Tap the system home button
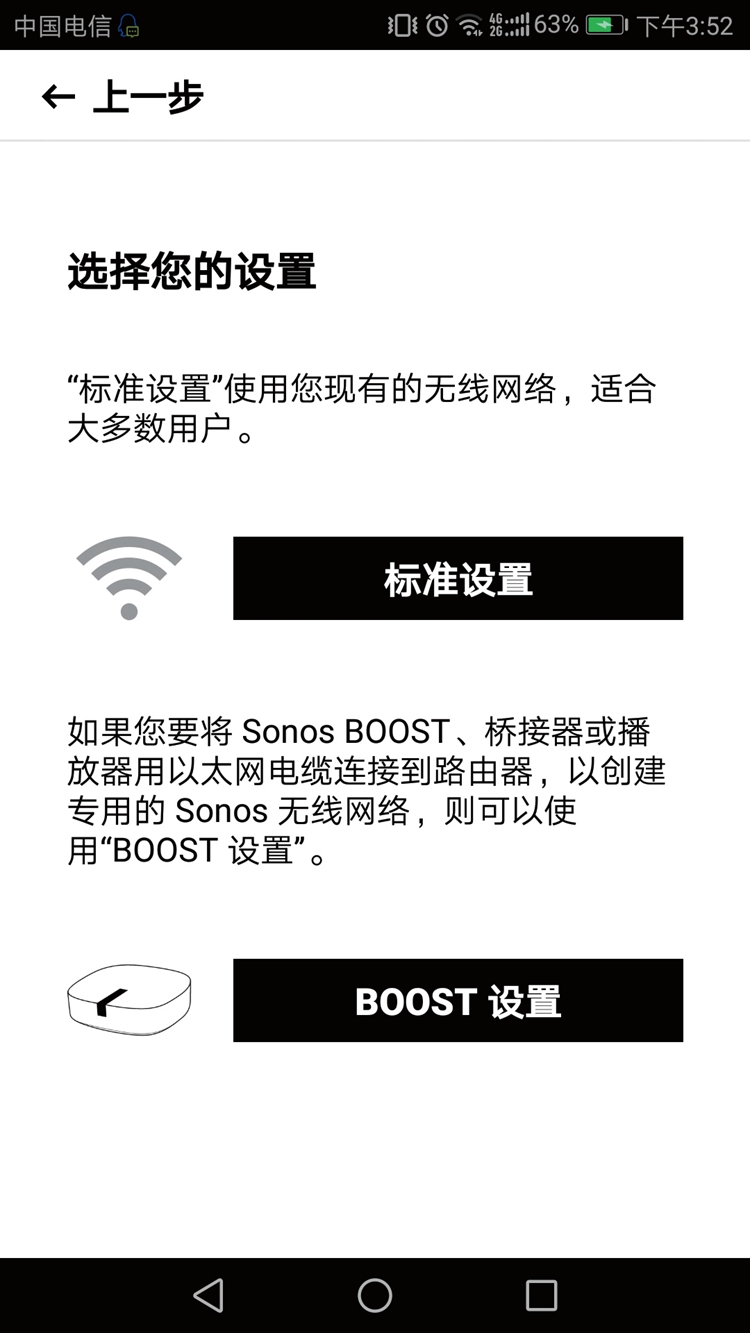The width and height of the screenshot is (750, 1333). point(375,1295)
